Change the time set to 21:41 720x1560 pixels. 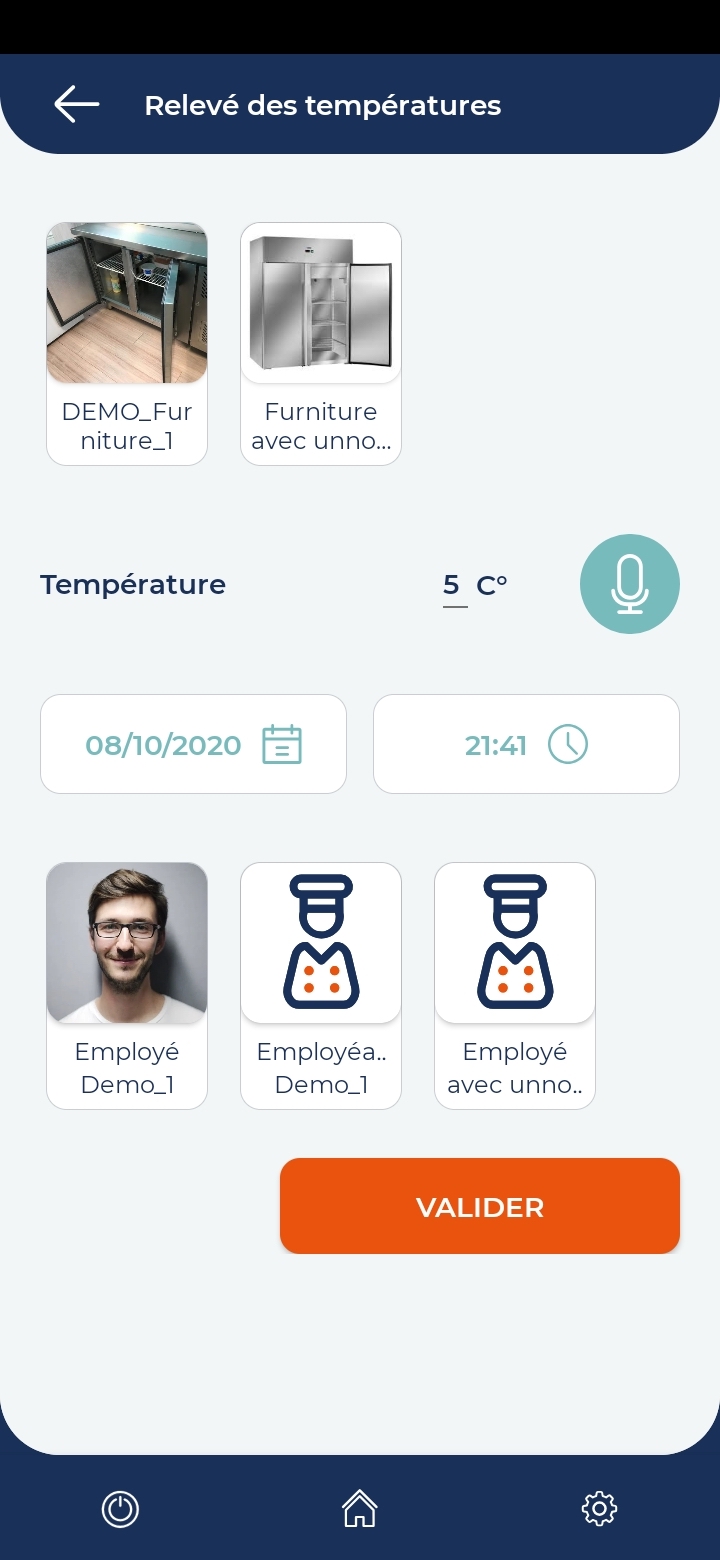[x=526, y=744]
